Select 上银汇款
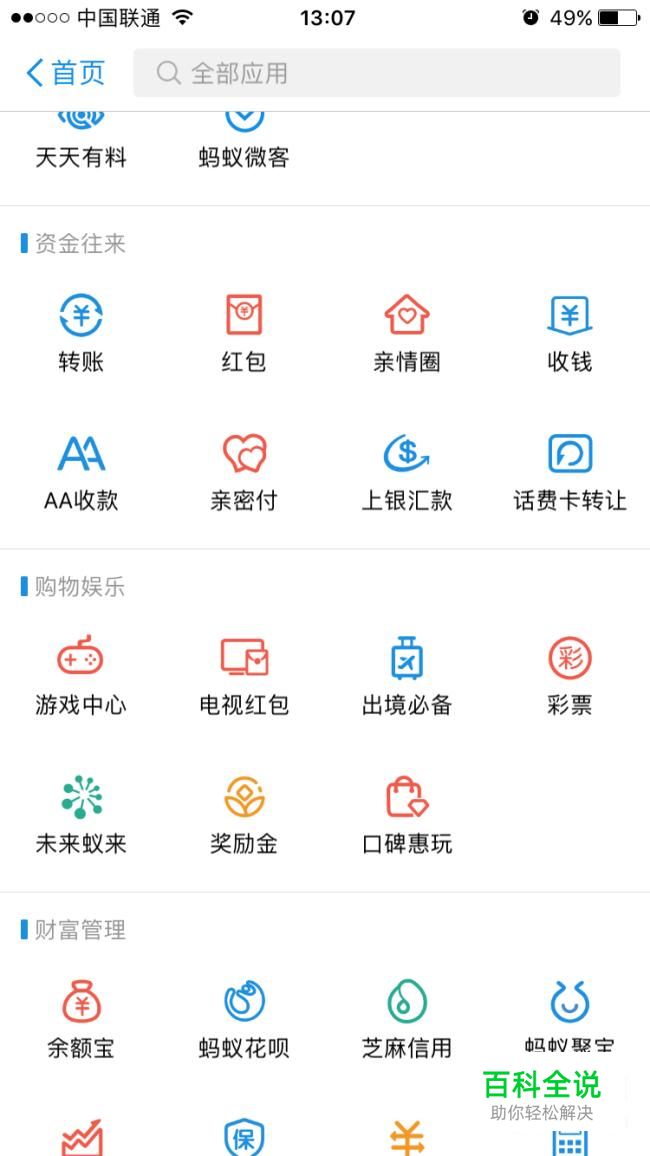 click(x=407, y=472)
